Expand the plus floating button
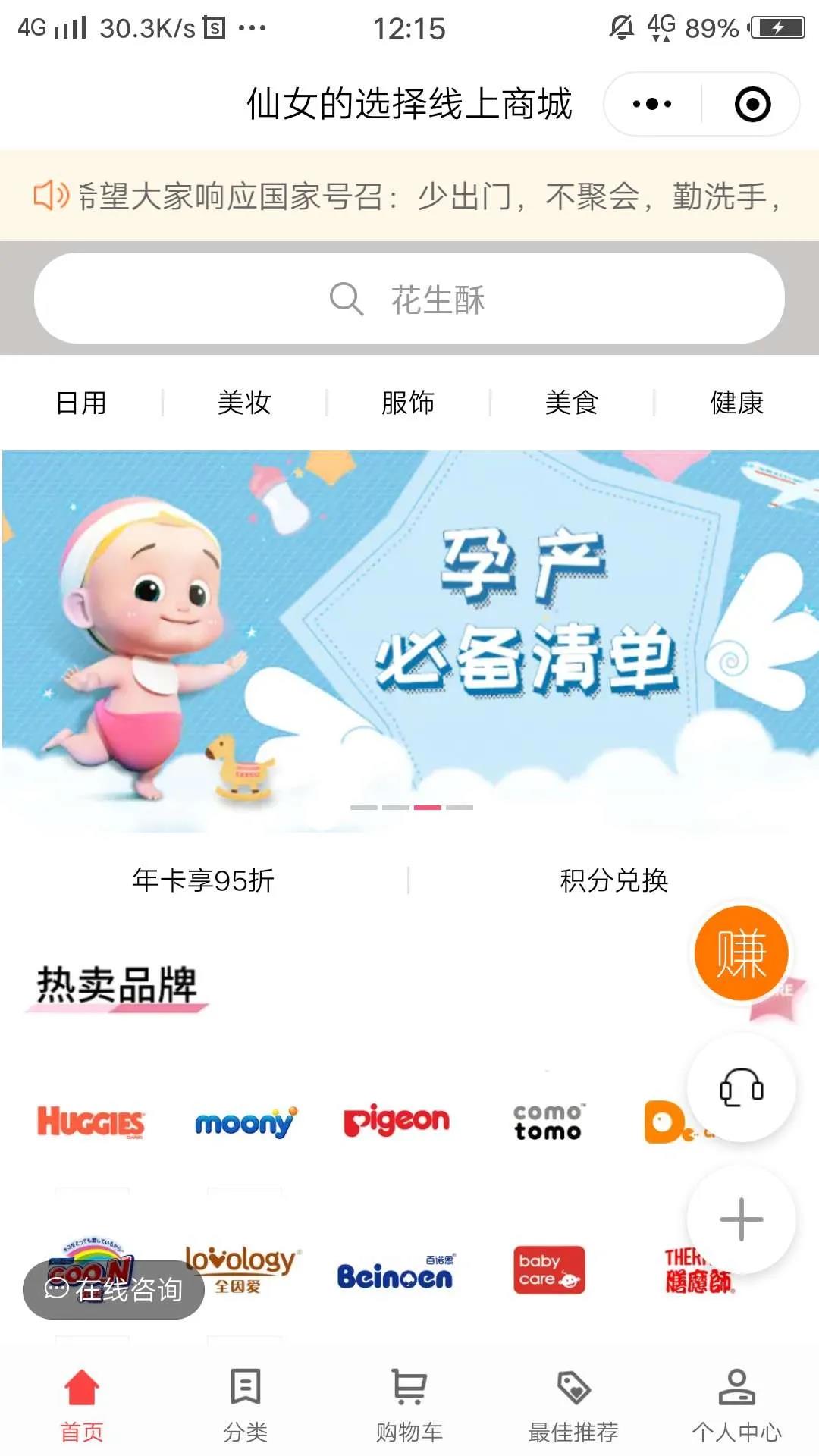This screenshot has width=819, height=1456. (741, 1219)
